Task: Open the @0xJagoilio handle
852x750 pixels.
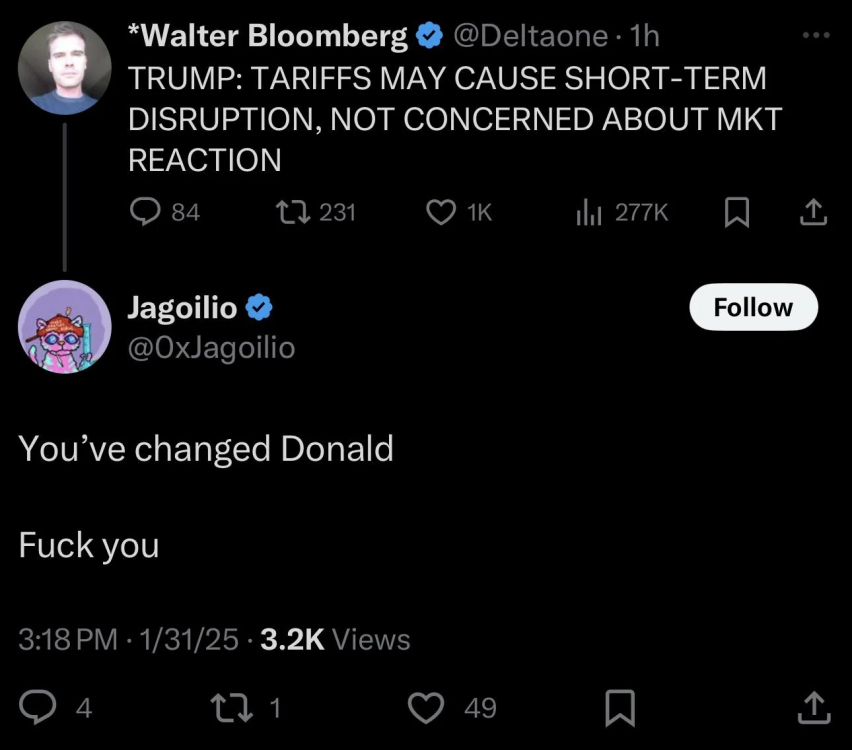Action: pyautogui.click(x=212, y=348)
